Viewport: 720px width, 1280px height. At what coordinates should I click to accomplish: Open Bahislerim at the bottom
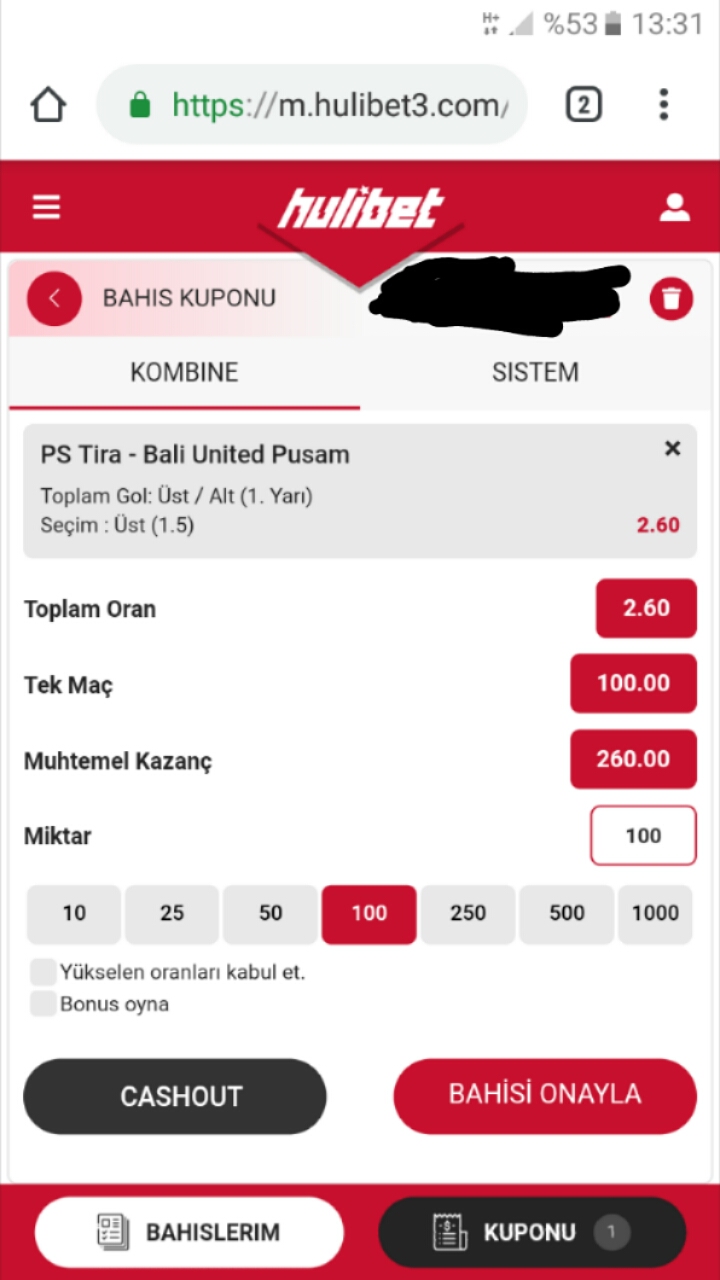coord(189,1232)
